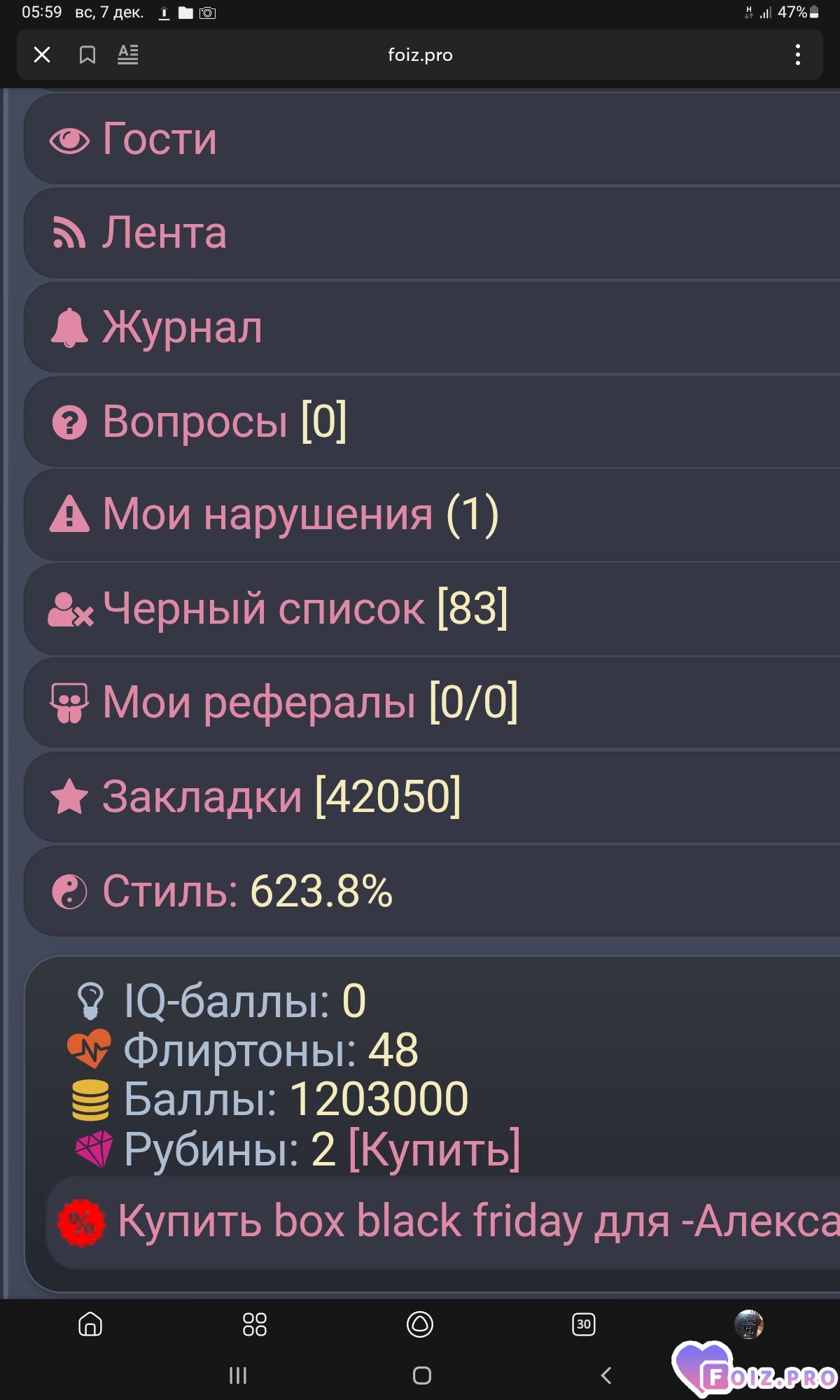Enable reader mode icon
This screenshot has height=1400, width=840.
point(127,55)
